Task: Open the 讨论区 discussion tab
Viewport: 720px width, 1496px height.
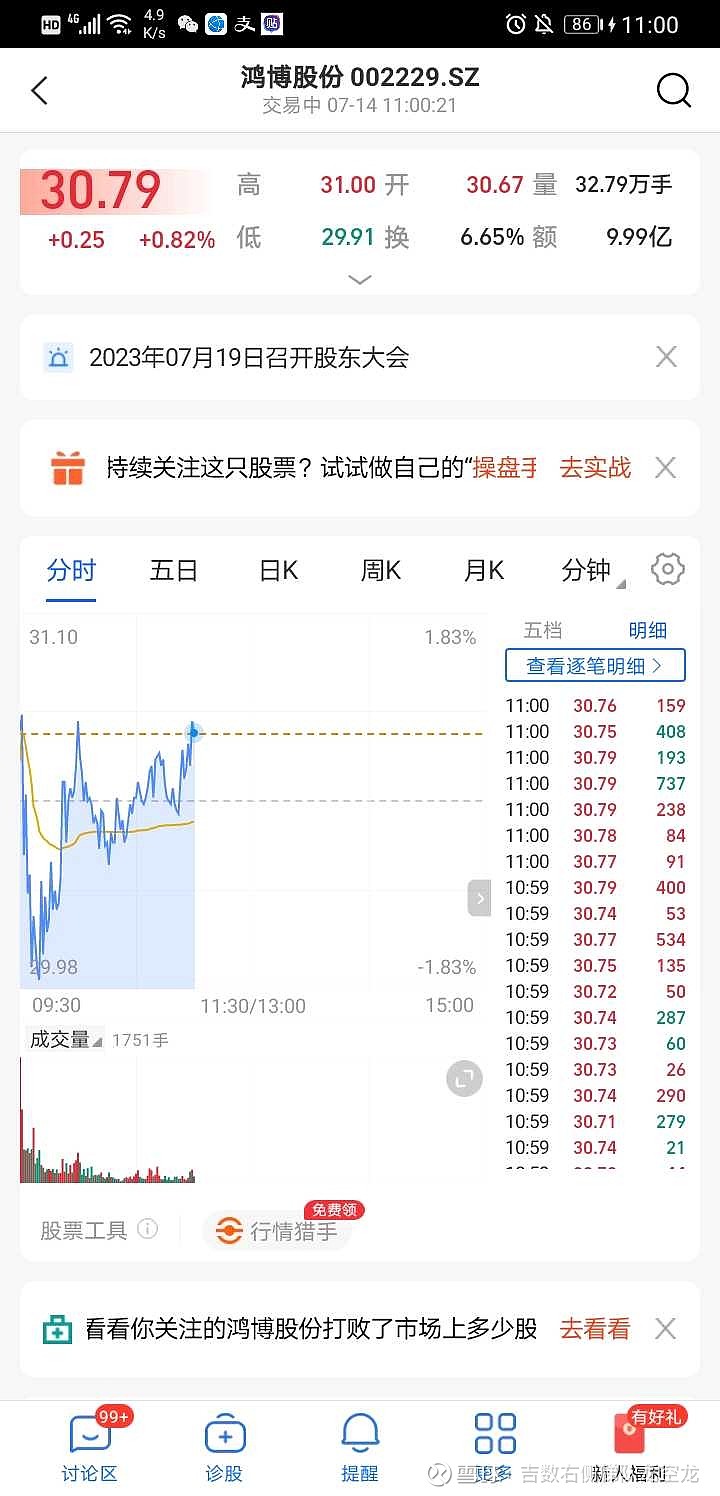Action: coord(90,1446)
